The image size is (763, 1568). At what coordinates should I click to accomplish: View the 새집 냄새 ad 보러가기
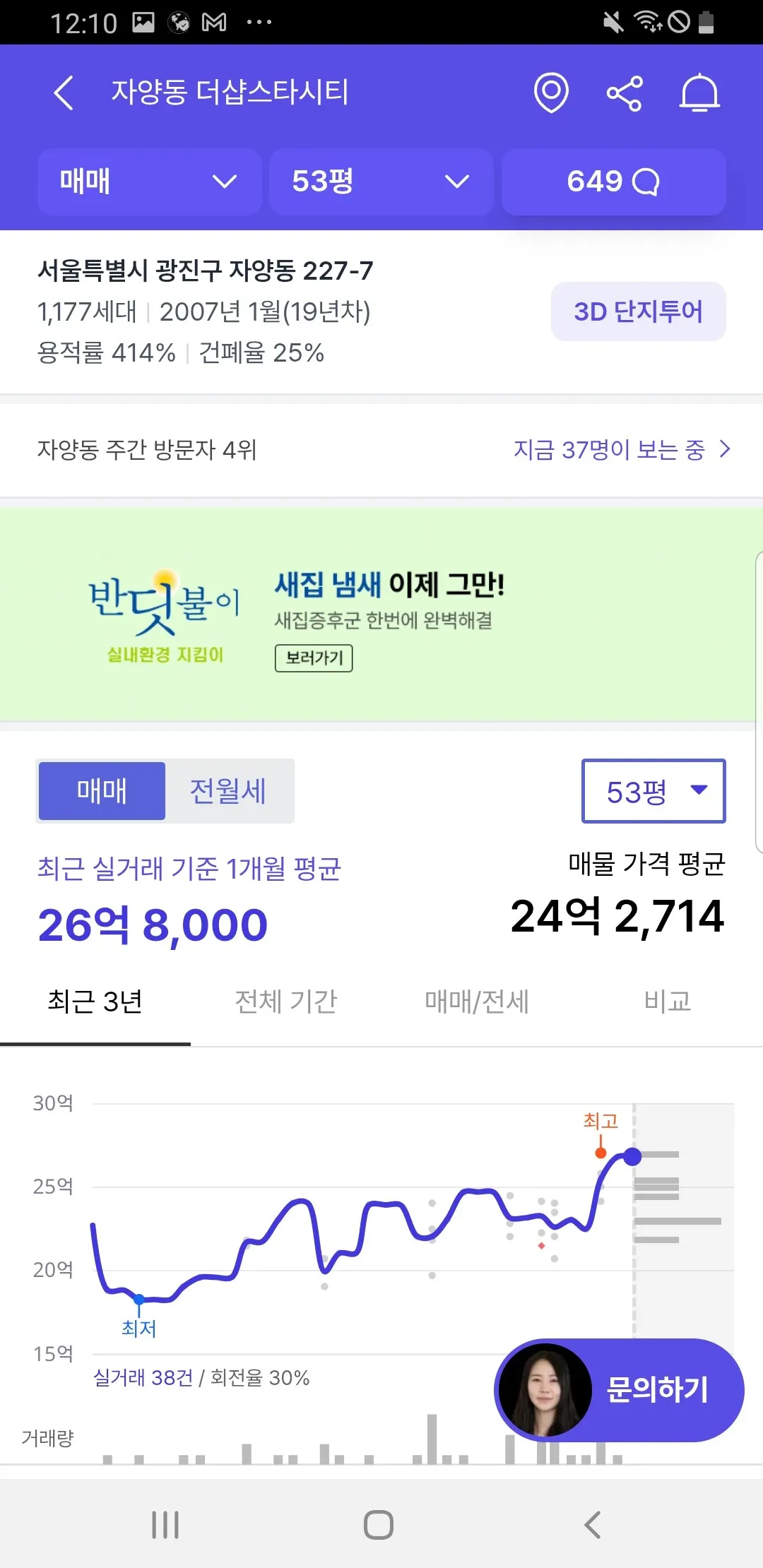click(314, 658)
